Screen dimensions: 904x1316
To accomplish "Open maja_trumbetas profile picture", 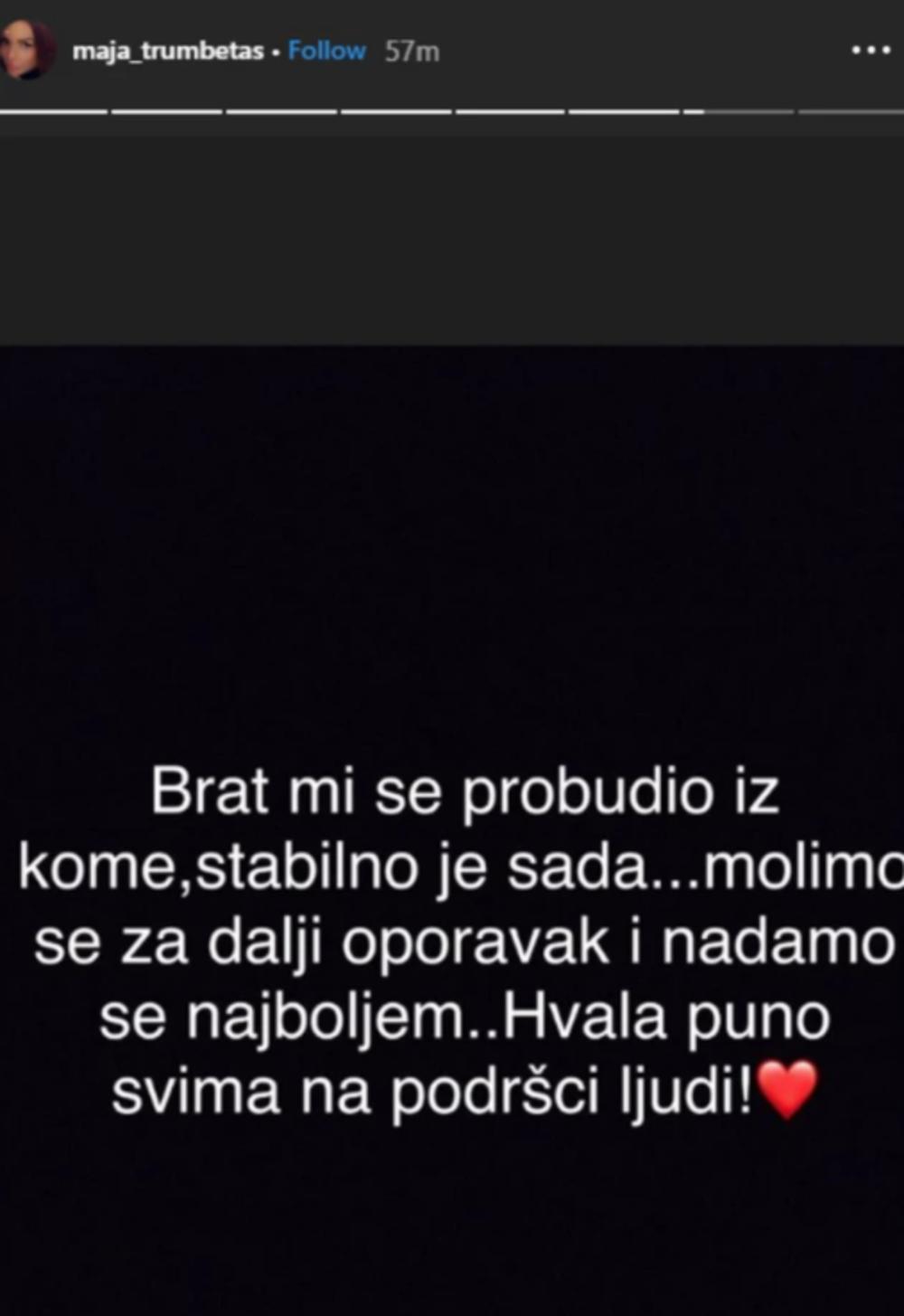I will pyautogui.click(x=27, y=50).
